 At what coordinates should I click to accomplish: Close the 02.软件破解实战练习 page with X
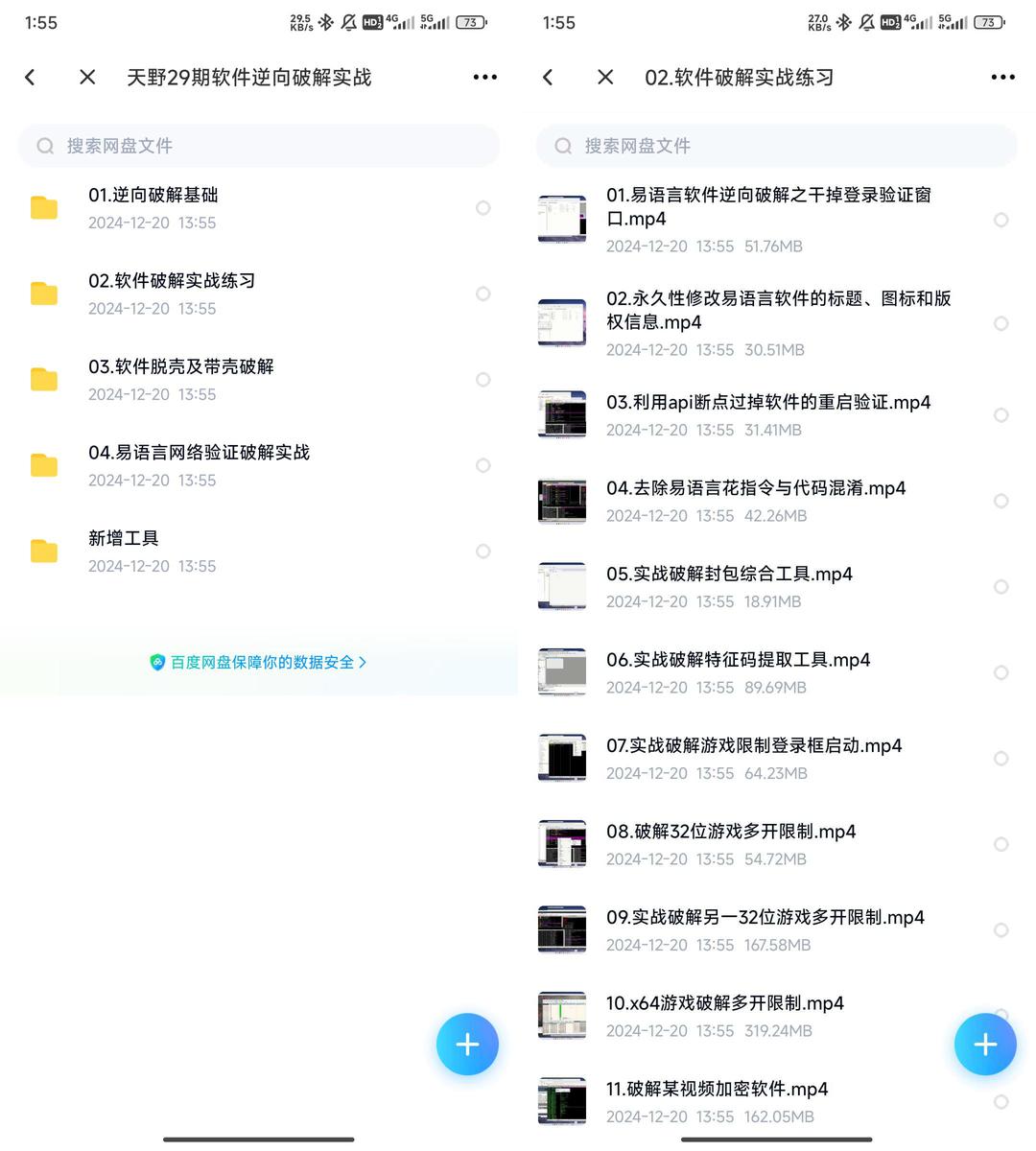coord(605,77)
